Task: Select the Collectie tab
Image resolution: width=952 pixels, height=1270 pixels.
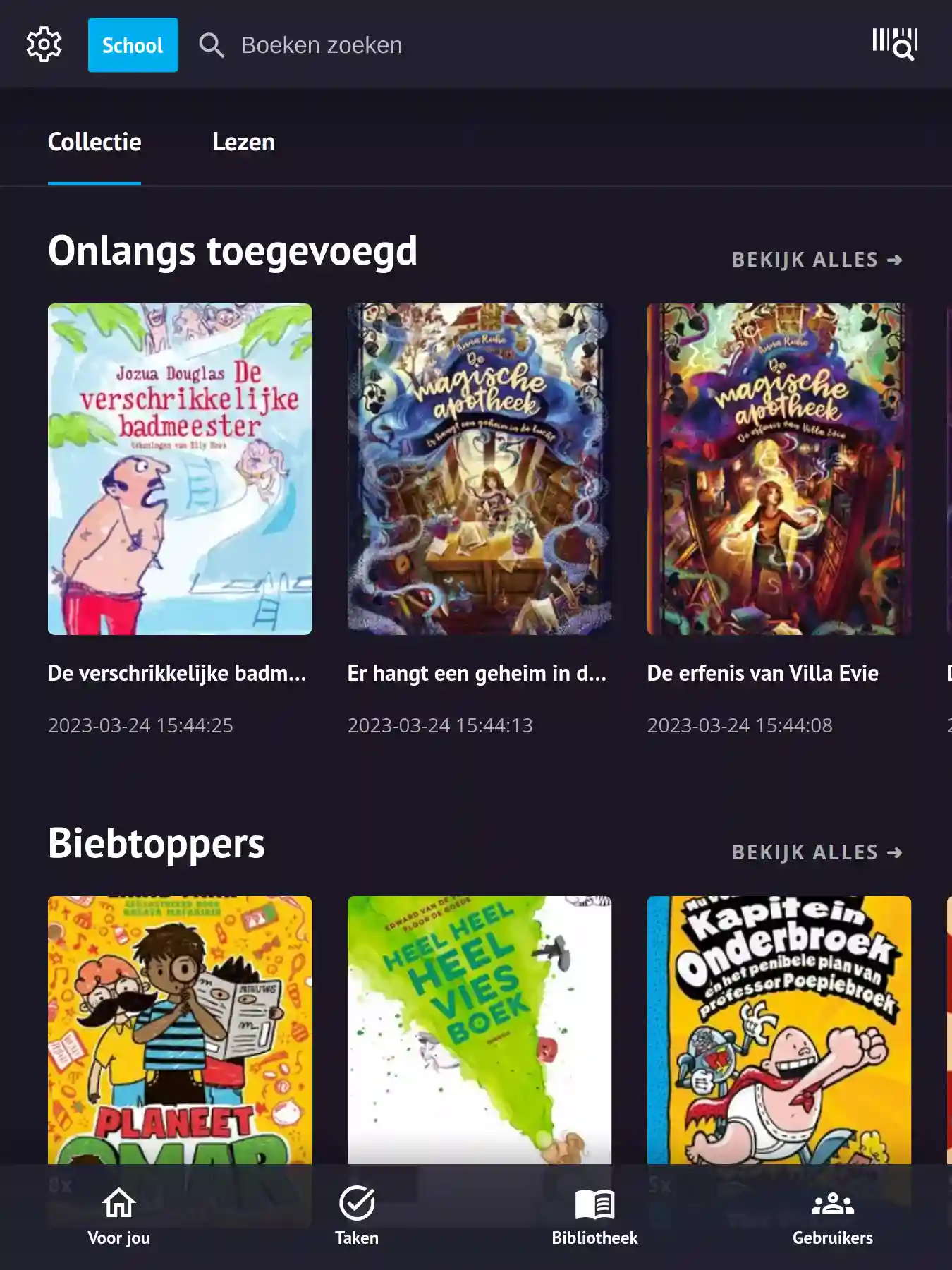Action: pyautogui.click(x=94, y=142)
